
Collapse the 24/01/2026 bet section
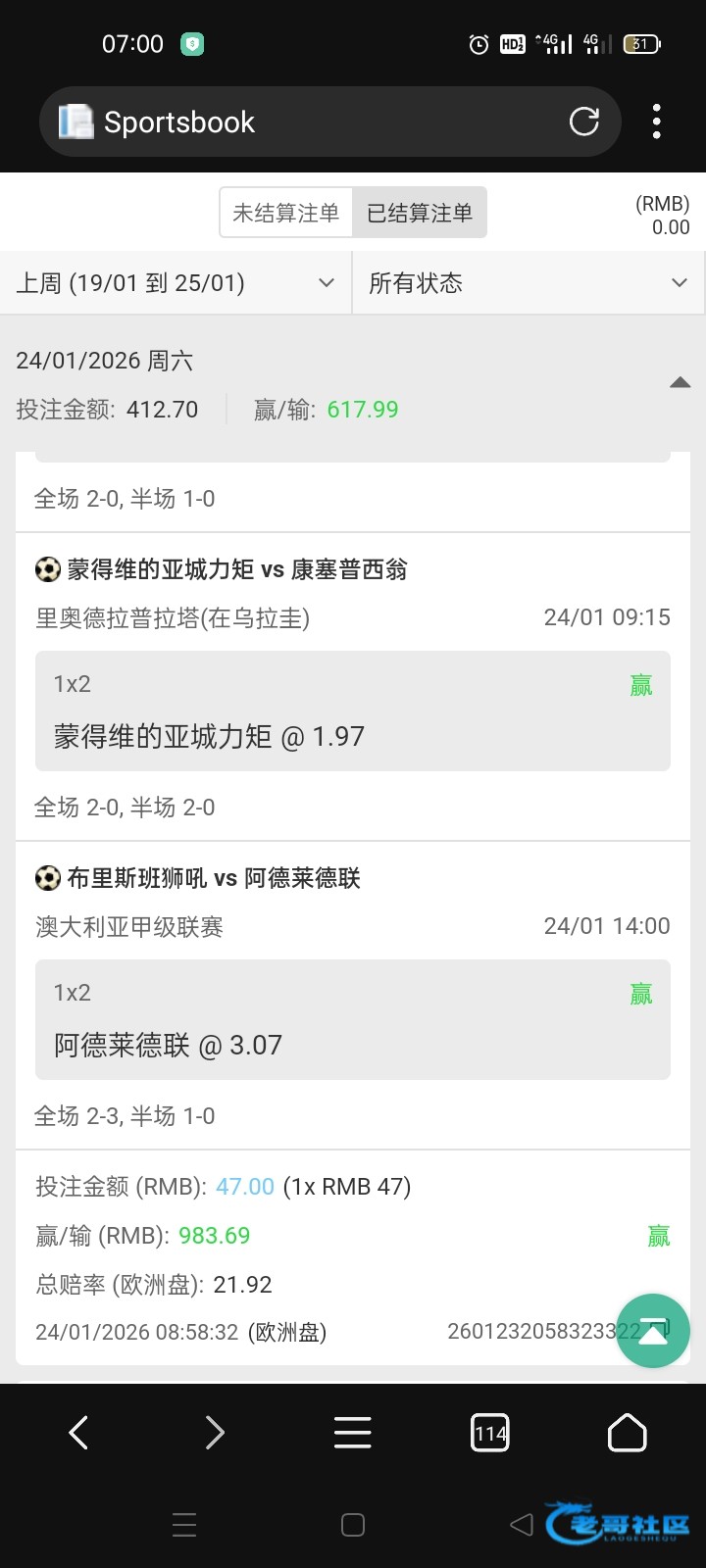tap(680, 383)
